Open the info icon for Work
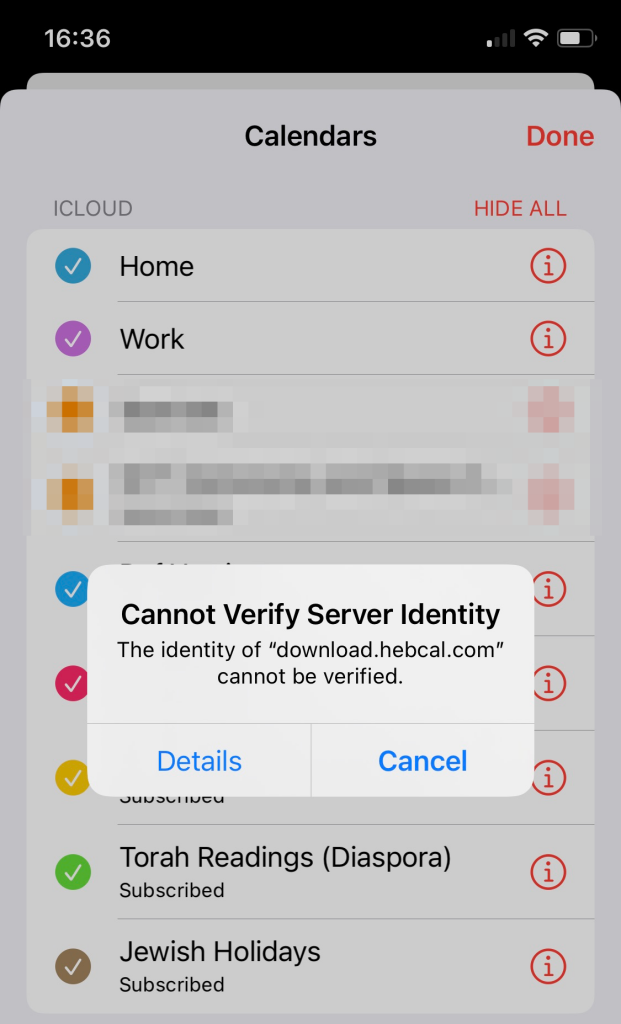The width and height of the screenshot is (621, 1024). point(548,338)
